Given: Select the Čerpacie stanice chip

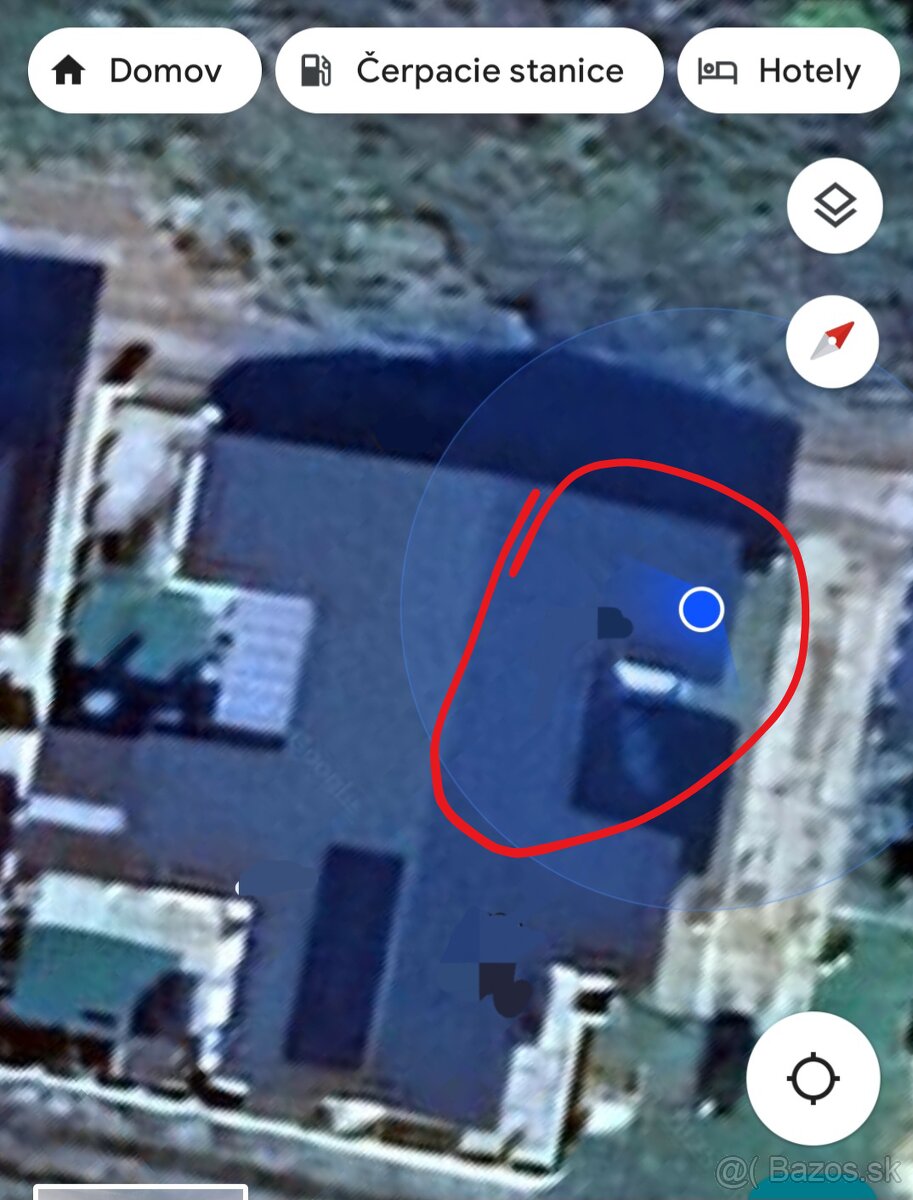Looking at the screenshot, I should [x=468, y=71].
